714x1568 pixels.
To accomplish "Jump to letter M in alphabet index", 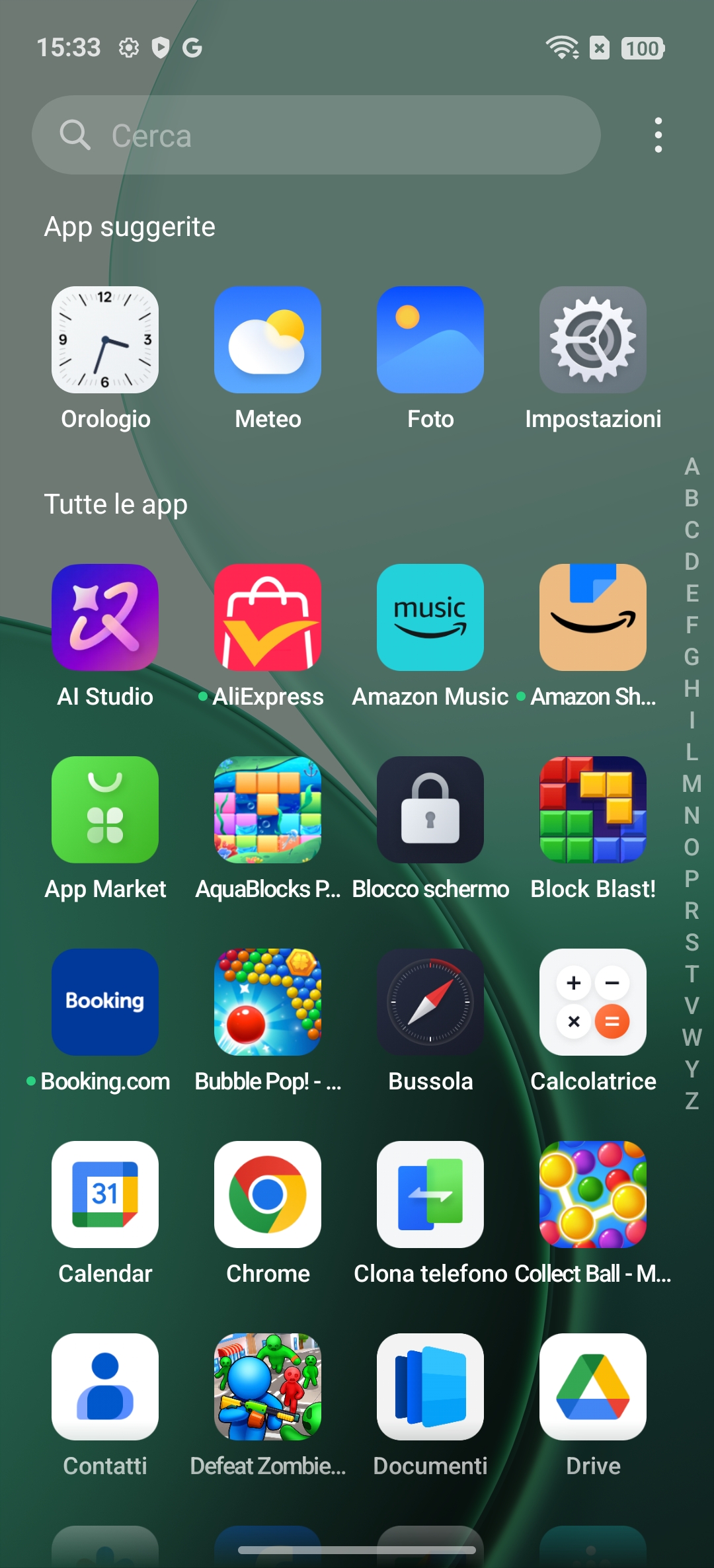I will pyautogui.click(x=692, y=784).
